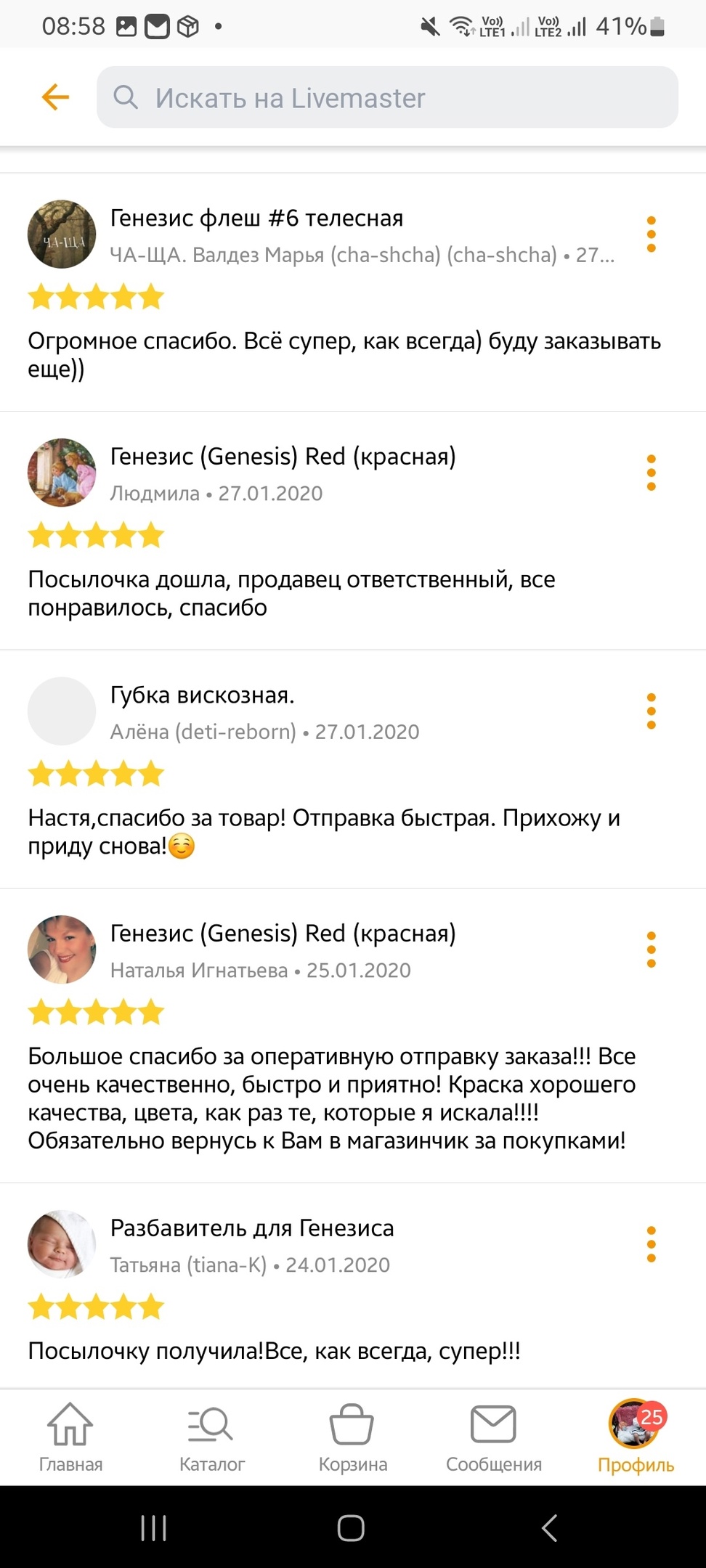
Task: Open product Разбавитель для Генезиса
Action: pos(251,1228)
